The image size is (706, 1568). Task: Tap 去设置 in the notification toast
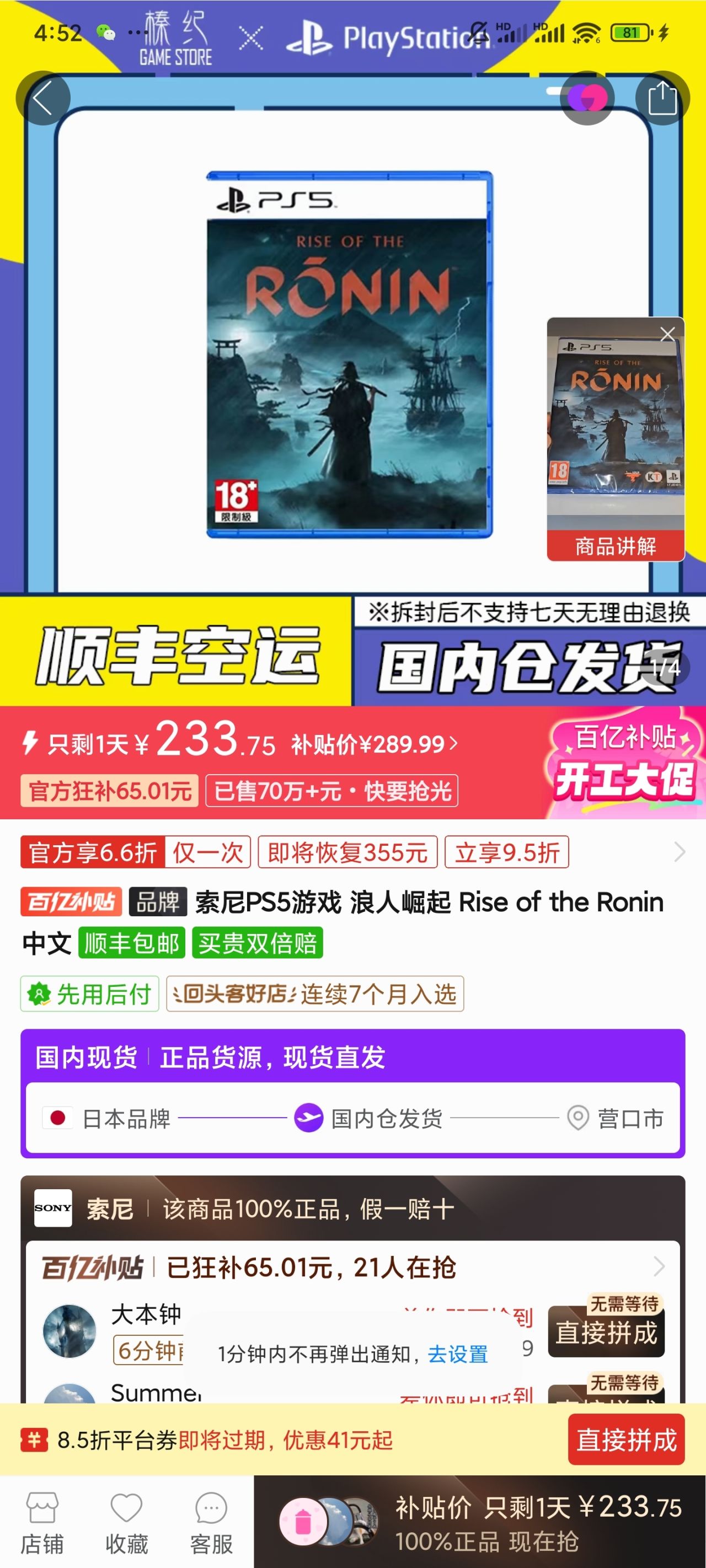457,1354
